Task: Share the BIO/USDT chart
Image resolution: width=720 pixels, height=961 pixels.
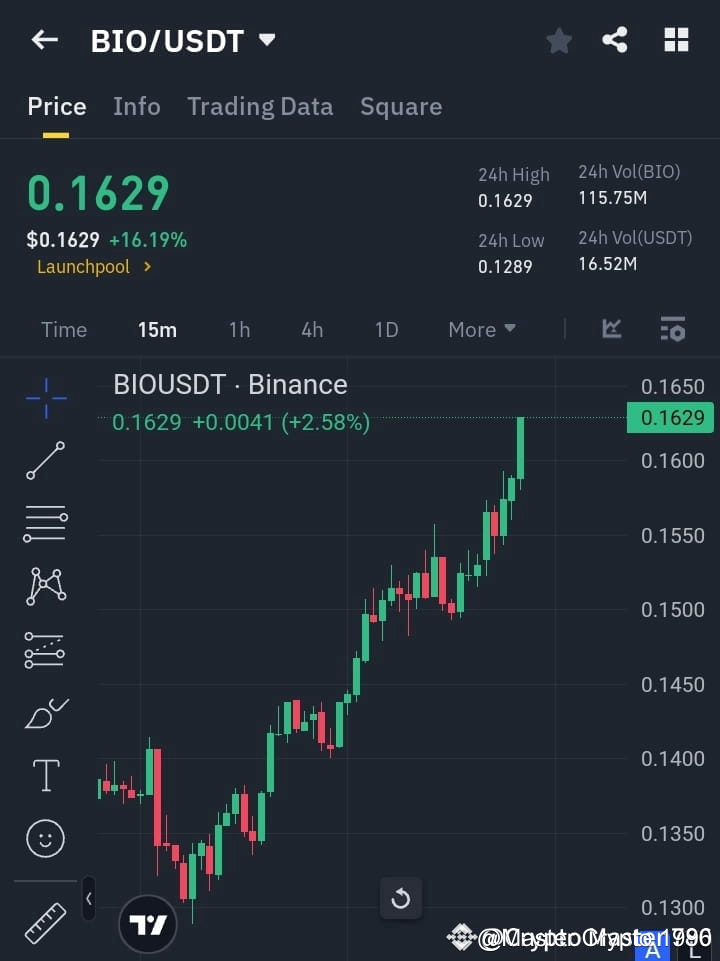Action: coord(615,40)
